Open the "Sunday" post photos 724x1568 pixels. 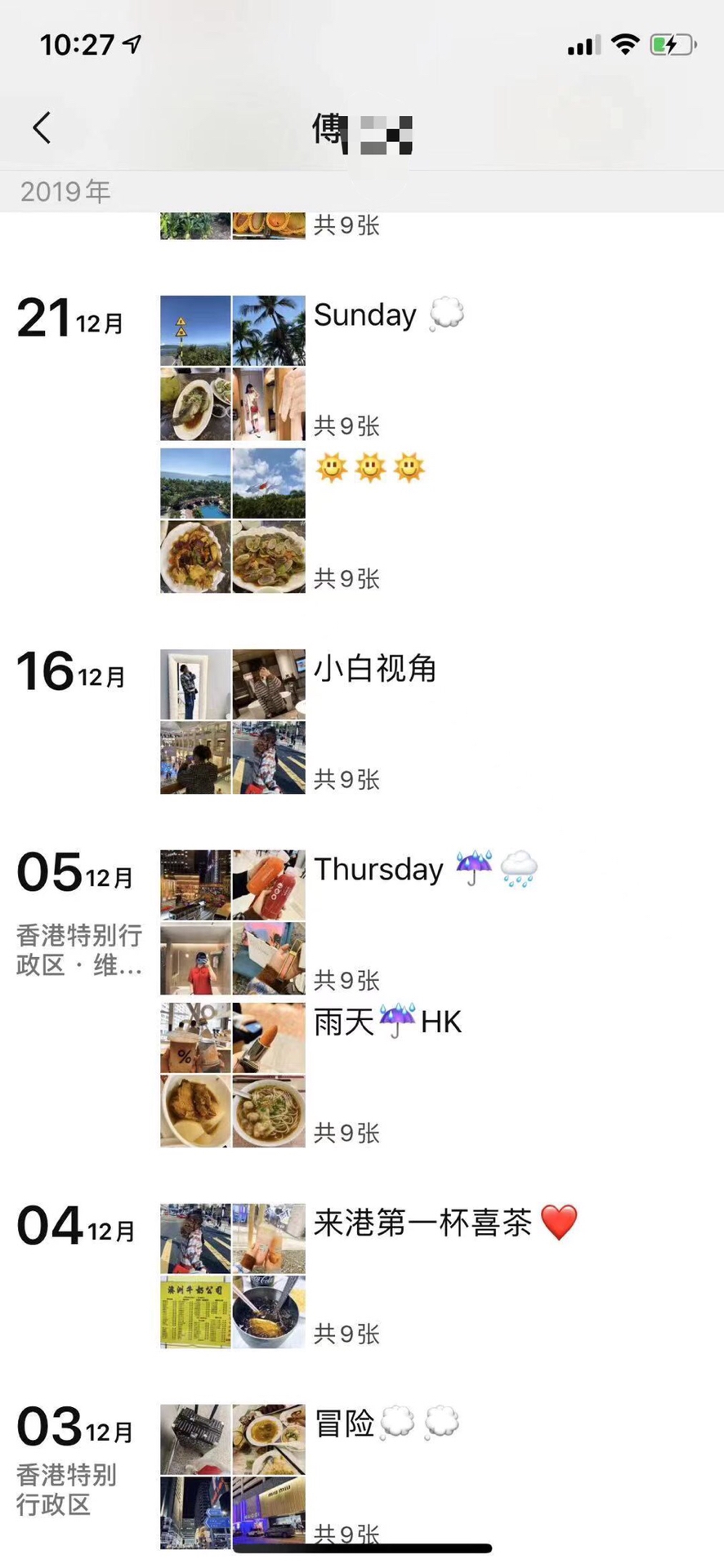tap(233, 368)
